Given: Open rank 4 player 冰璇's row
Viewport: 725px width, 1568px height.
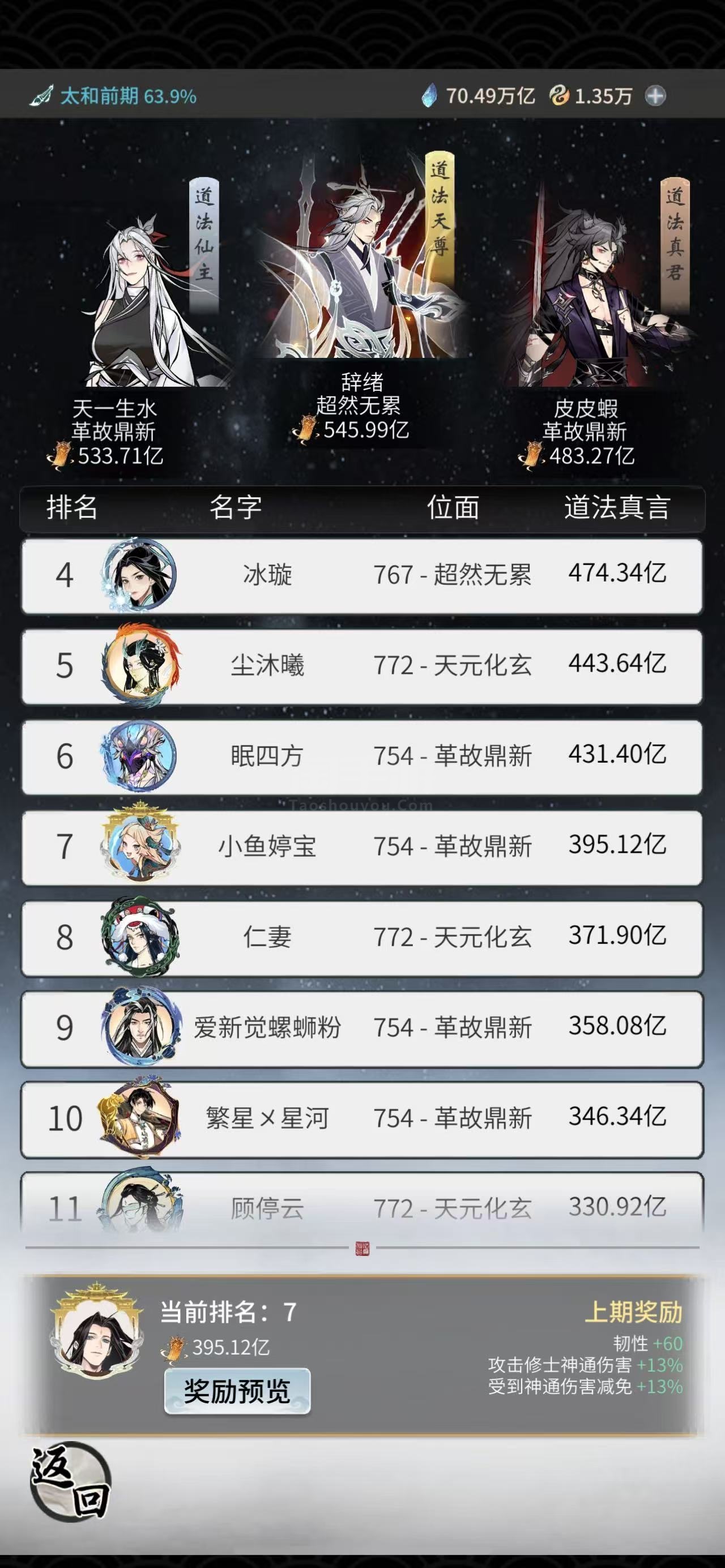Looking at the screenshot, I should click(x=362, y=575).
